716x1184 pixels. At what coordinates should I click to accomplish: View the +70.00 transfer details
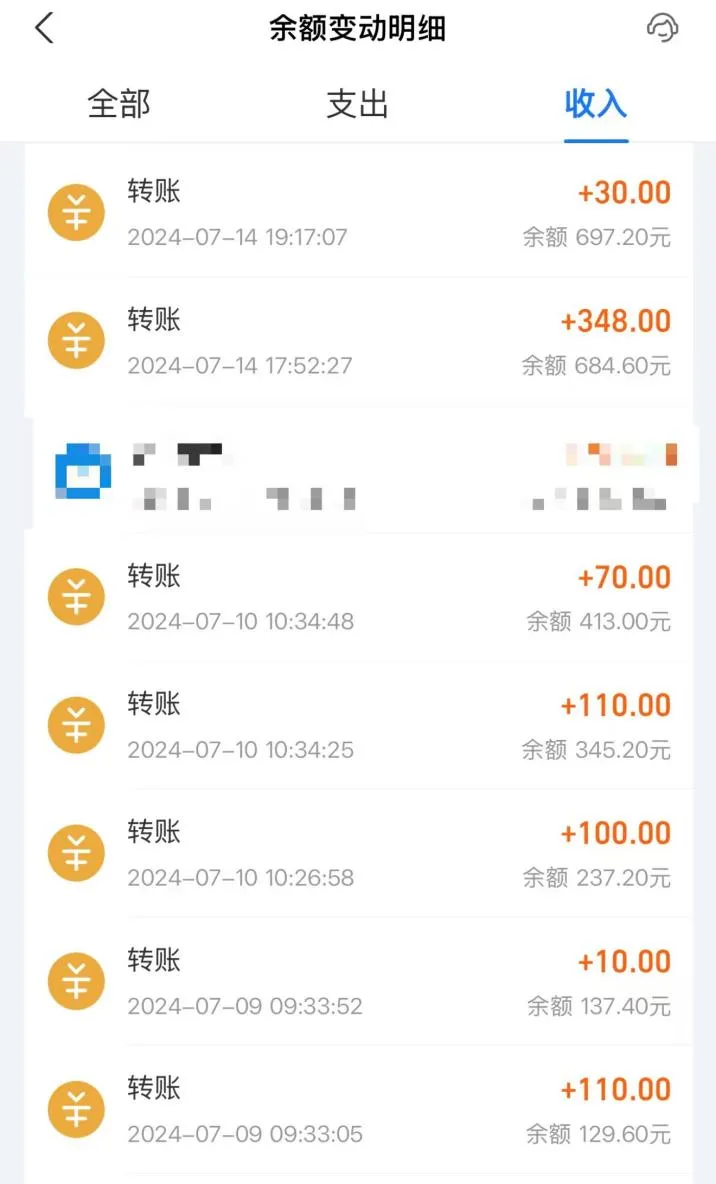(358, 597)
